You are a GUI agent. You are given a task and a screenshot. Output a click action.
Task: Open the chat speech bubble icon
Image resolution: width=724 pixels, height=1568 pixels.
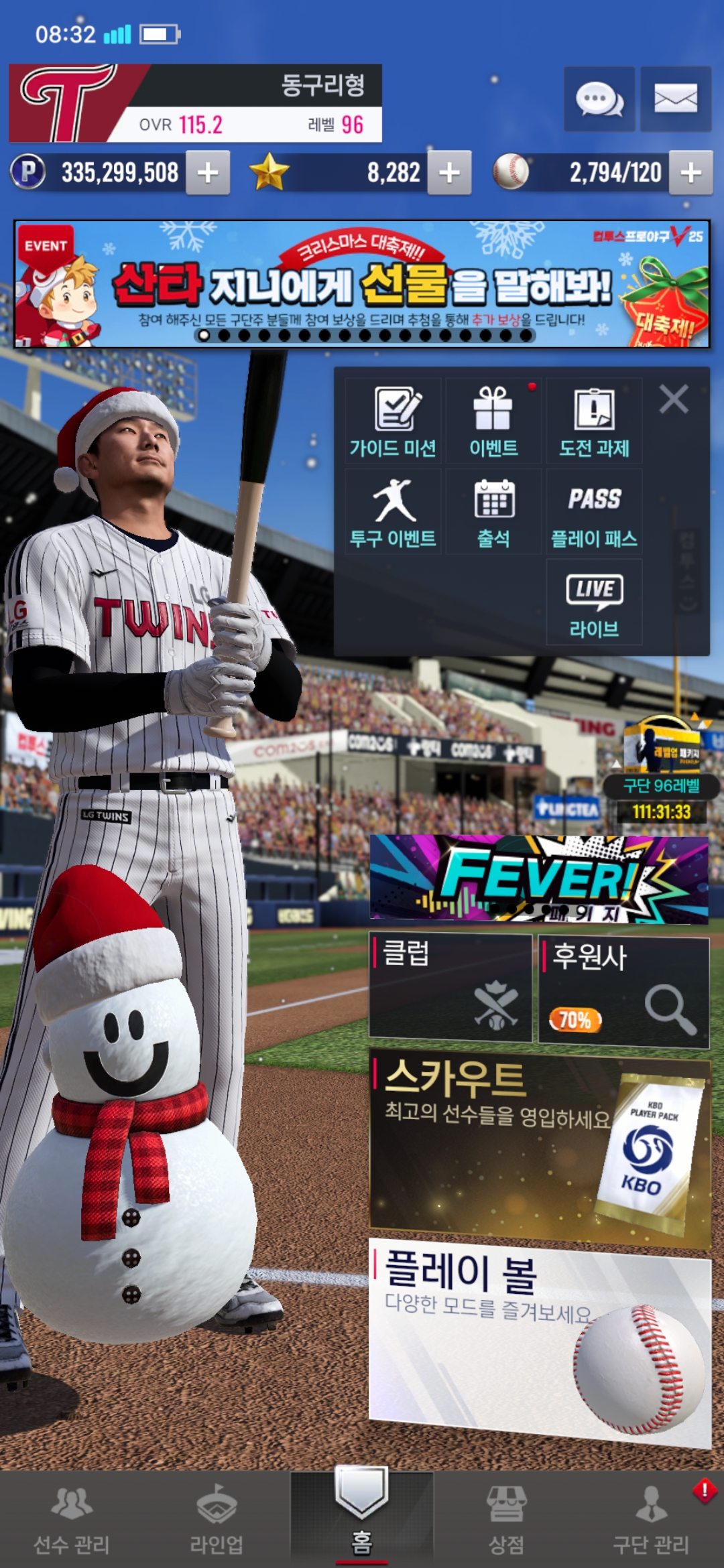(x=599, y=100)
